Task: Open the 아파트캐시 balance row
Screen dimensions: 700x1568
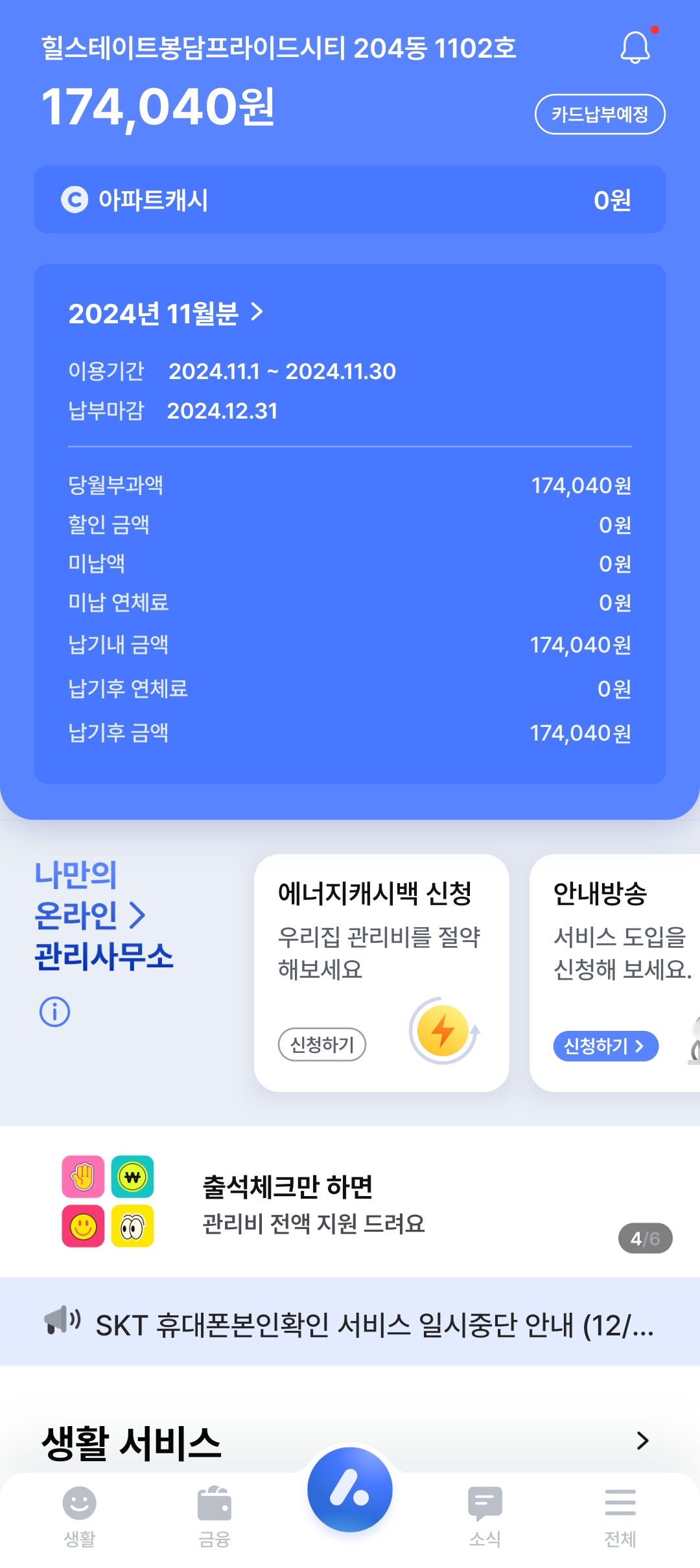Action: pyautogui.click(x=350, y=200)
